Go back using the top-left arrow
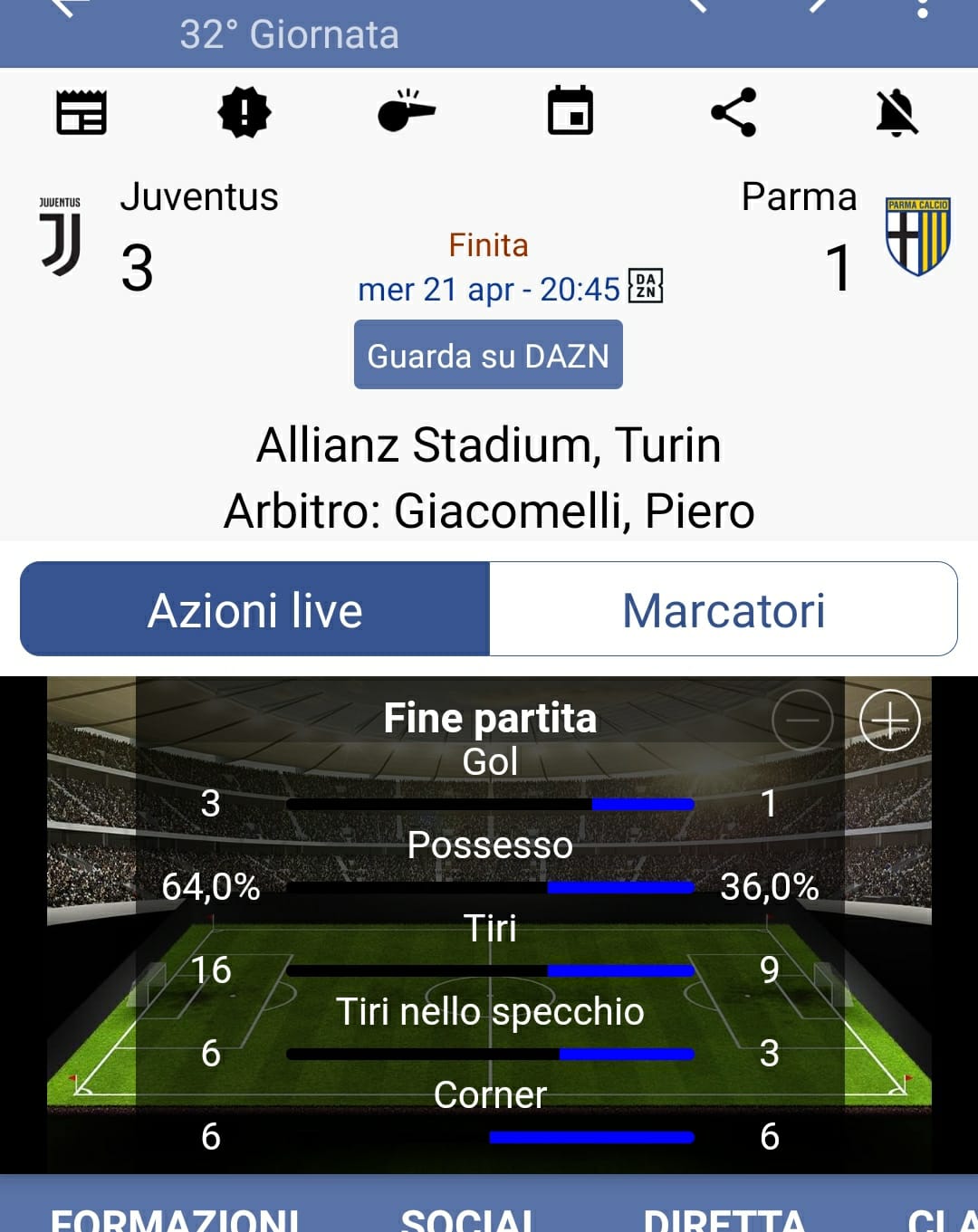Viewport: 978px width, 1232px height. tap(68, 7)
